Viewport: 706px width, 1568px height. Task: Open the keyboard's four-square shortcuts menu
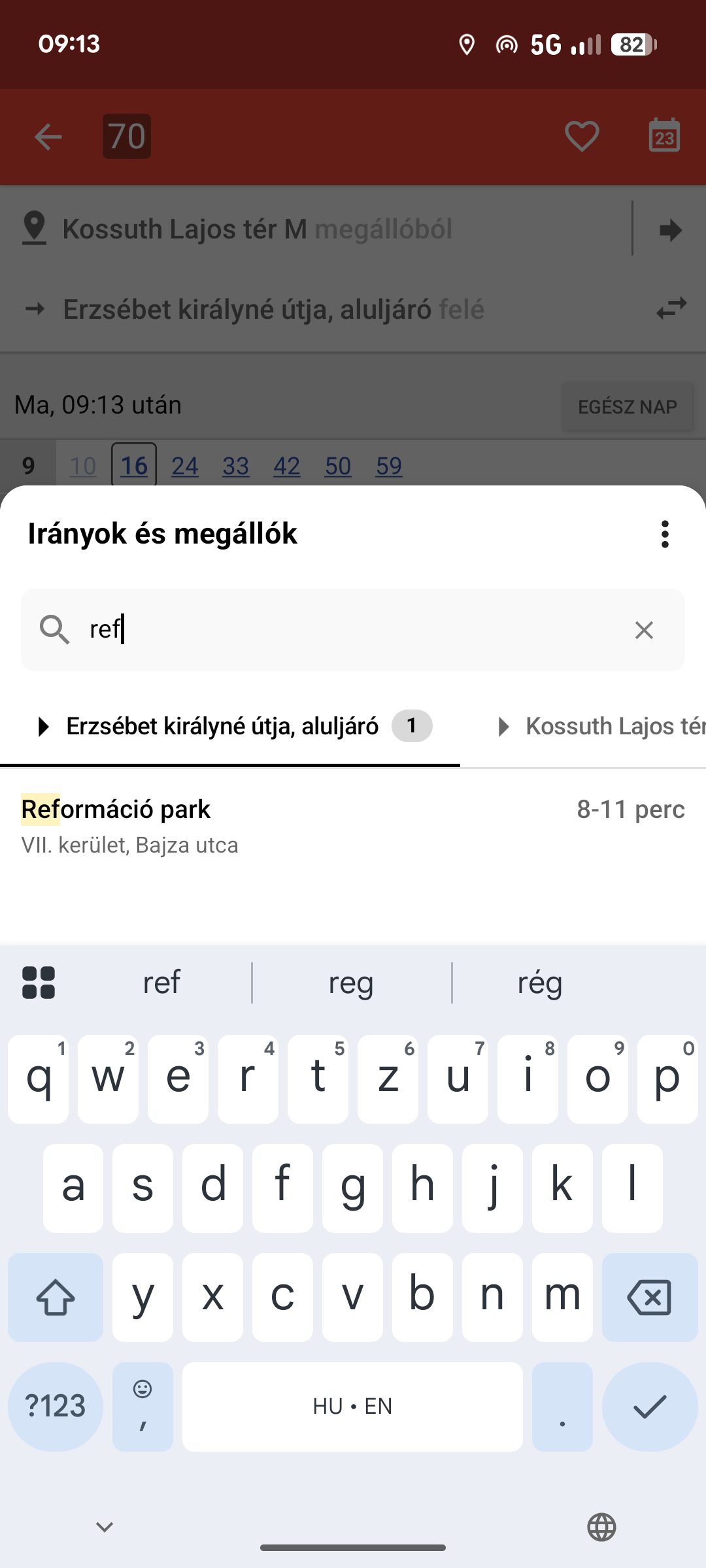39,983
